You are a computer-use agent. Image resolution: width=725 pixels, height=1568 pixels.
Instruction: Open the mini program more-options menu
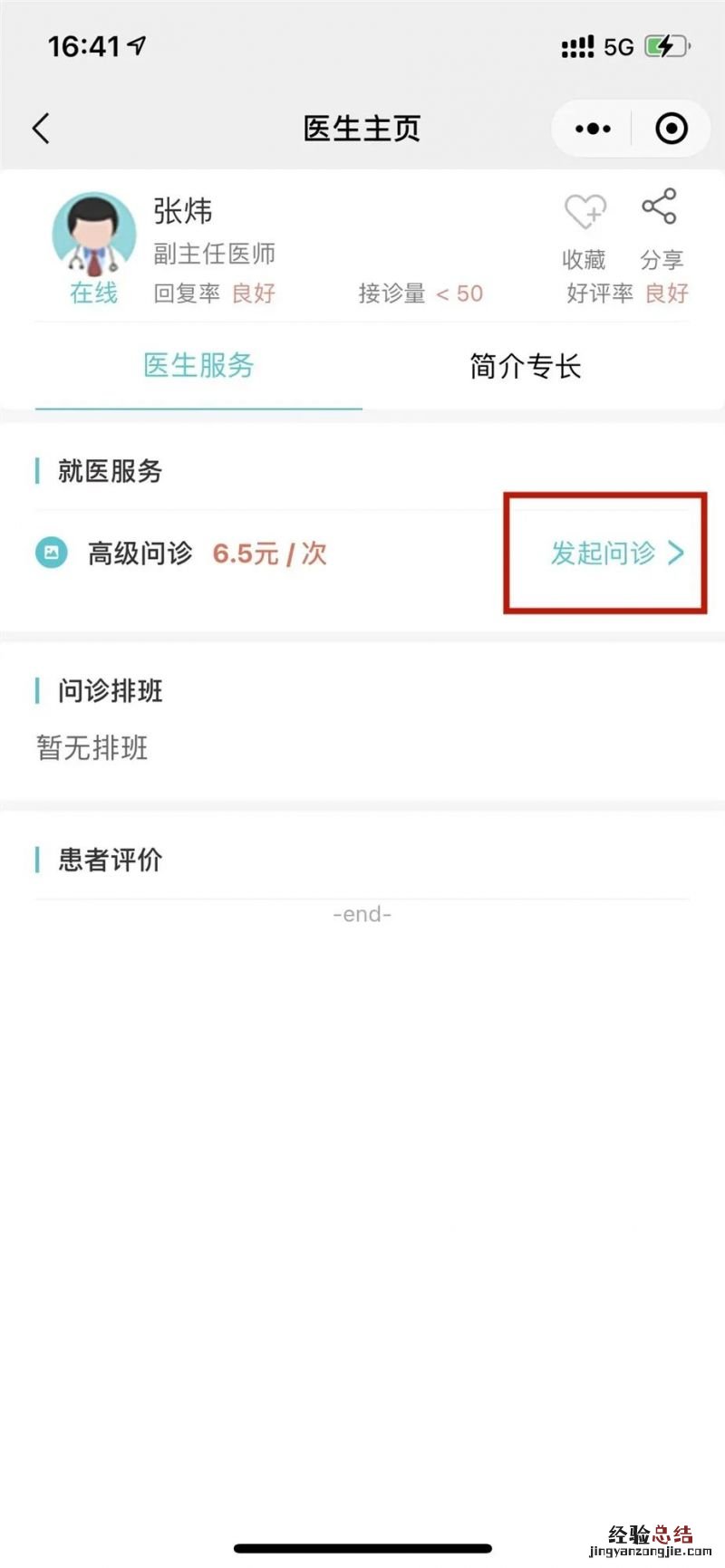[x=593, y=129]
